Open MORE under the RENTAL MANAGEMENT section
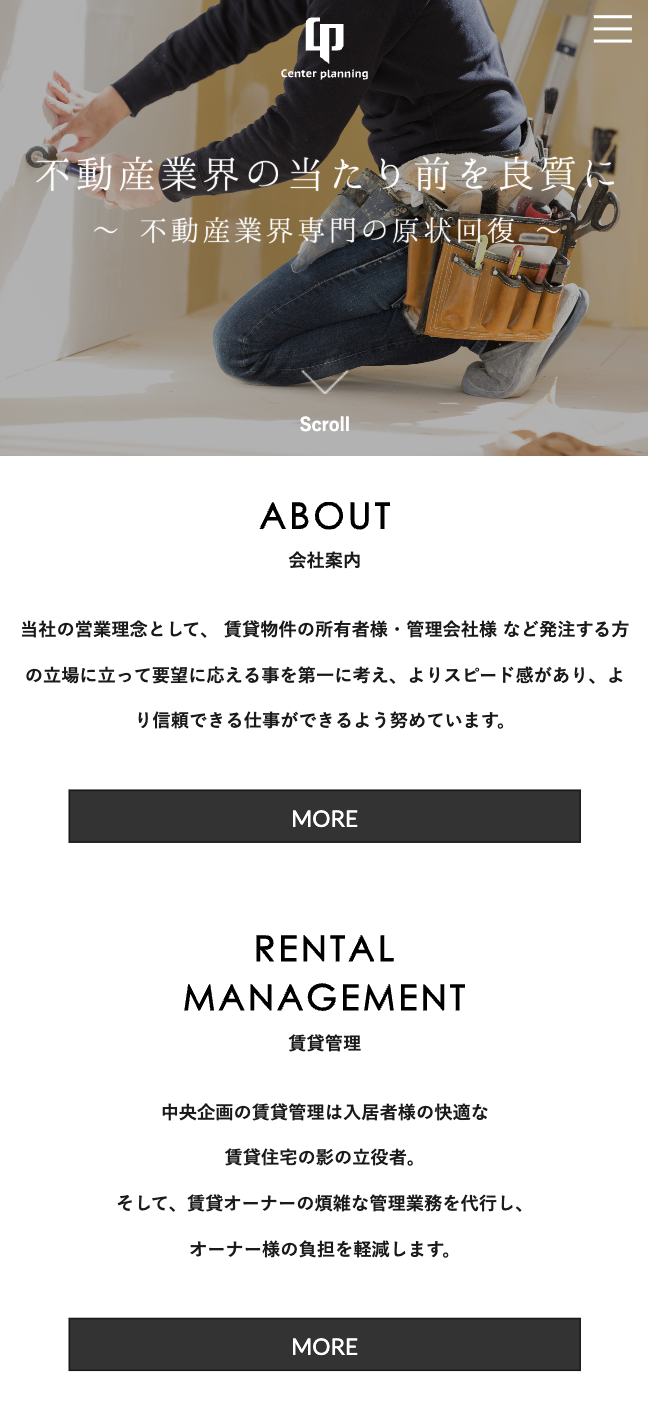The height and width of the screenshot is (1408, 648). 324,1344
